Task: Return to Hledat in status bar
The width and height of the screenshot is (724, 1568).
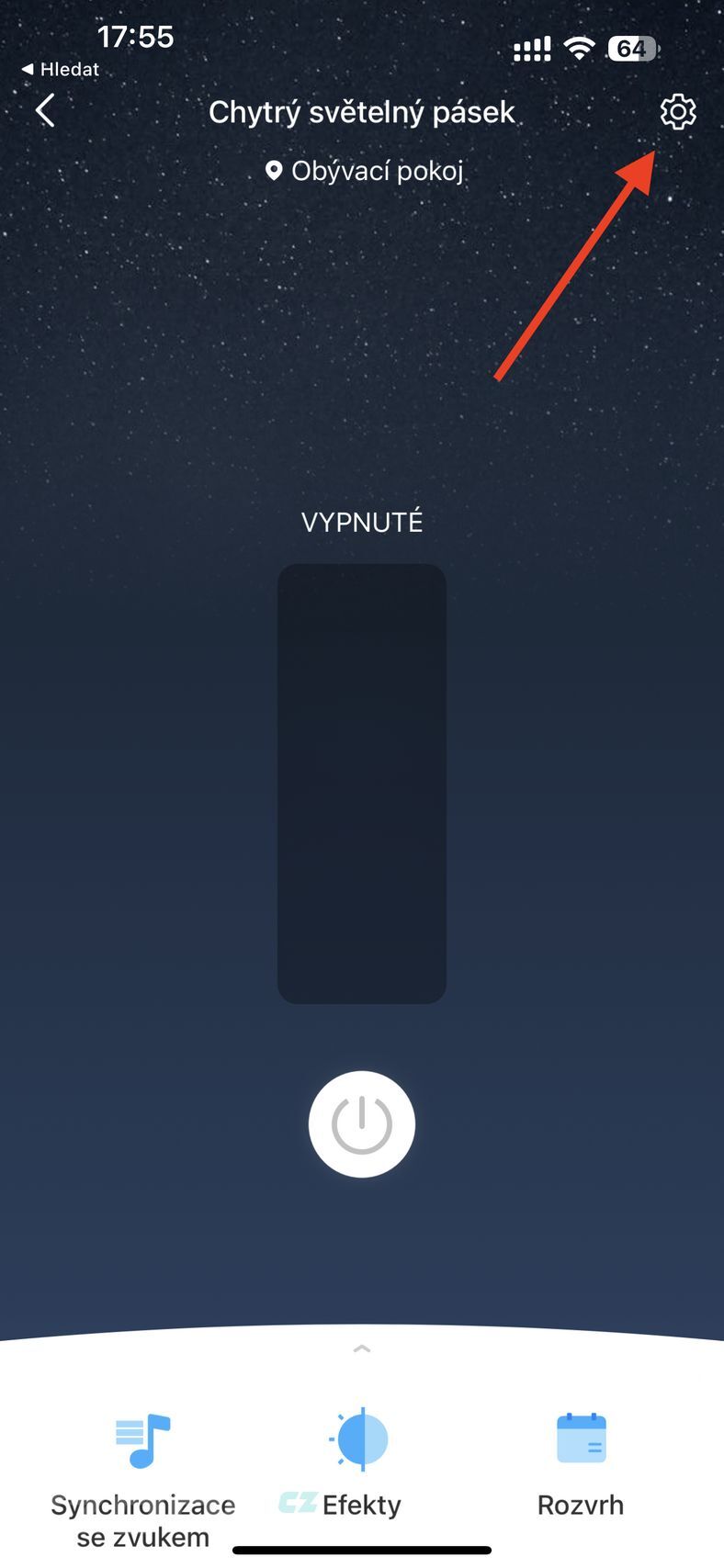Action: (x=61, y=69)
